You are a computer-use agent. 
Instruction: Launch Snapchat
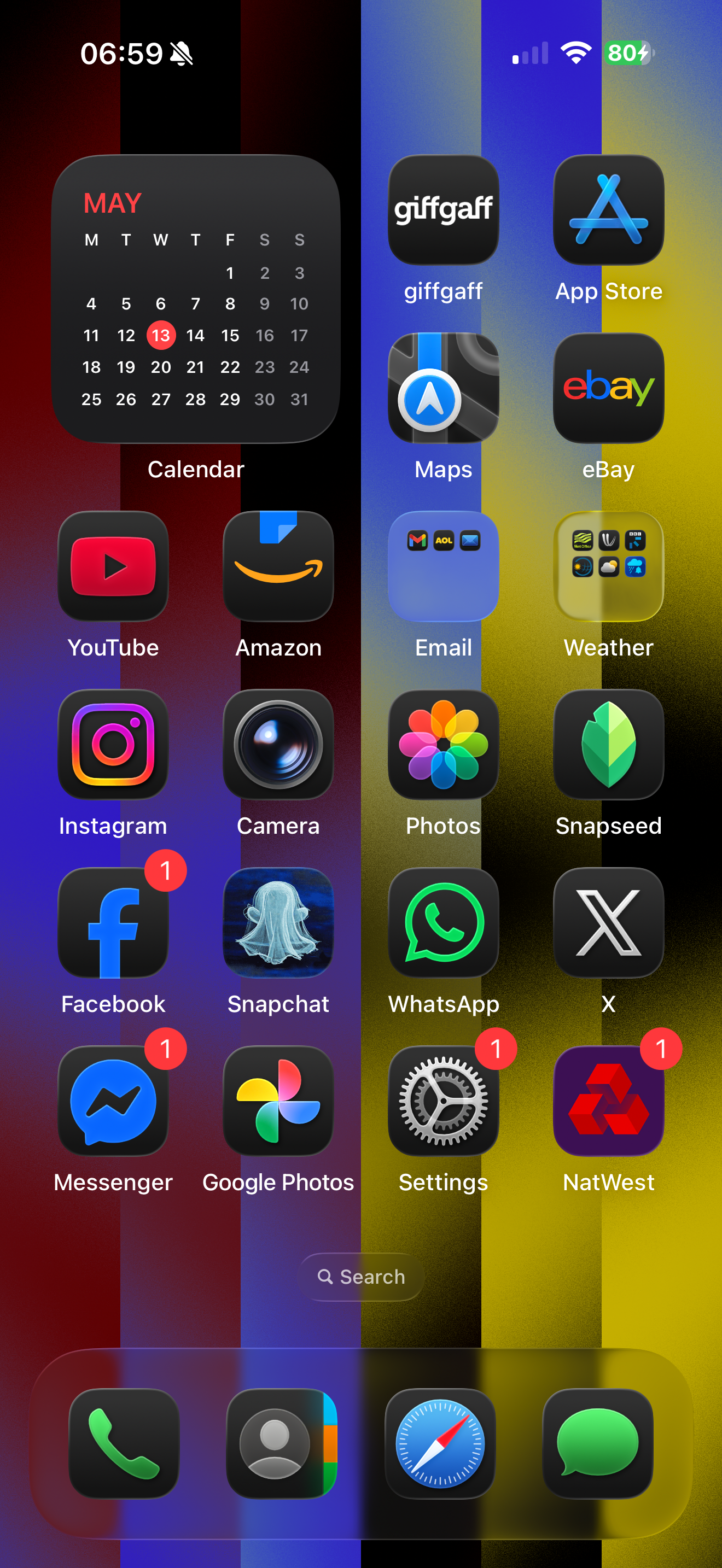coord(278,923)
